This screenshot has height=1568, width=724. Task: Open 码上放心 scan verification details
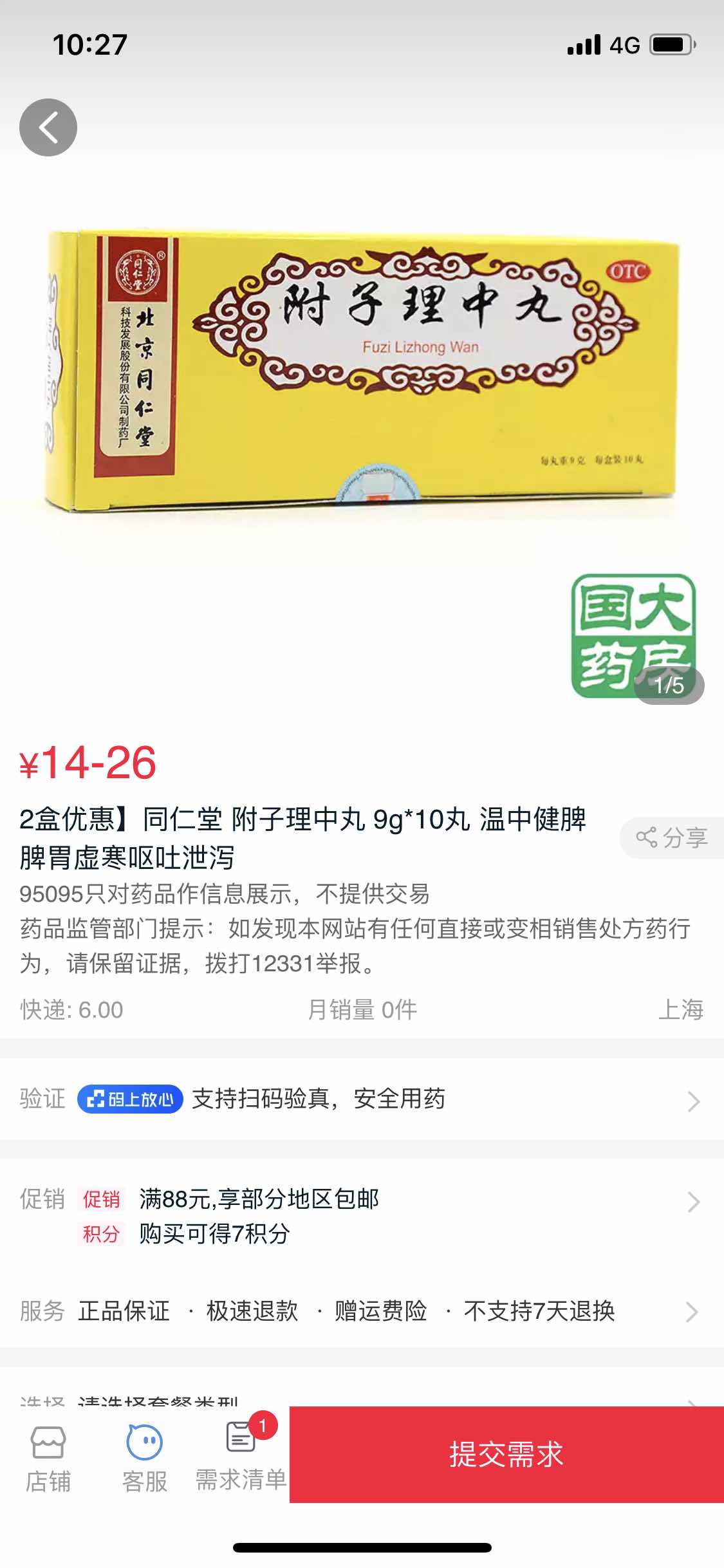[x=360, y=1099]
